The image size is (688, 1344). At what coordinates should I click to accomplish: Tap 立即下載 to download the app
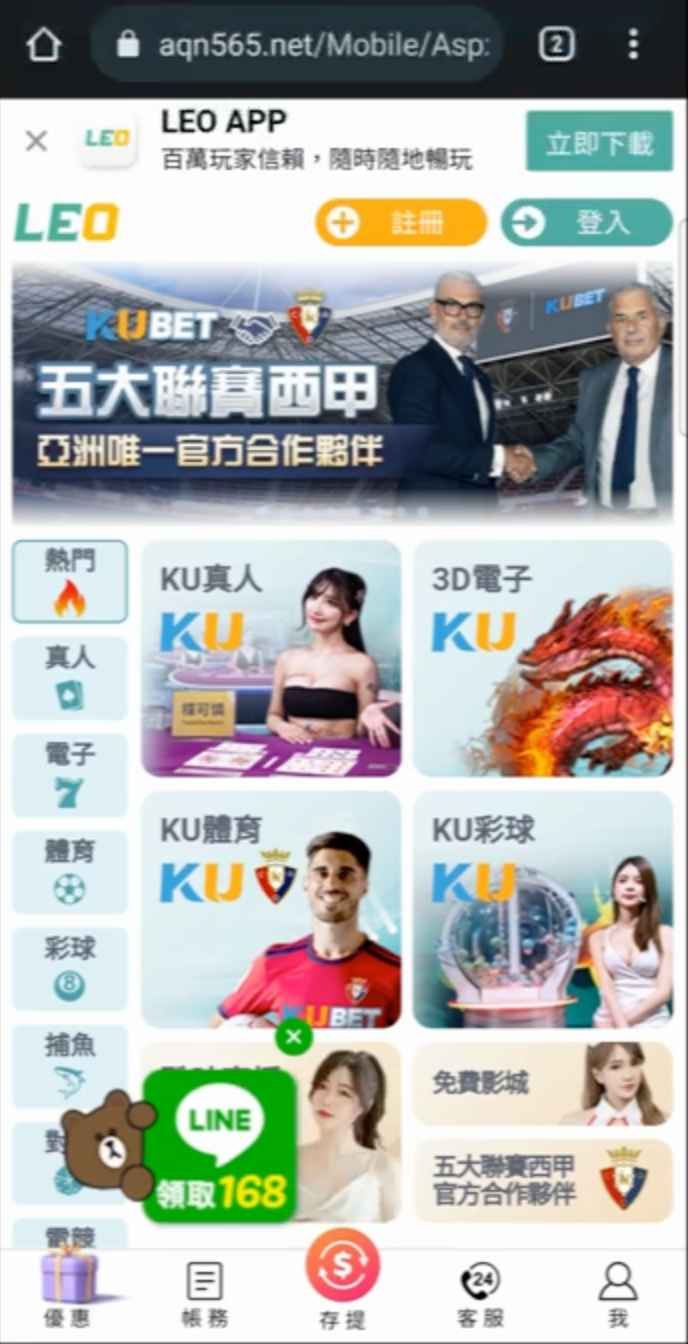[x=599, y=142]
